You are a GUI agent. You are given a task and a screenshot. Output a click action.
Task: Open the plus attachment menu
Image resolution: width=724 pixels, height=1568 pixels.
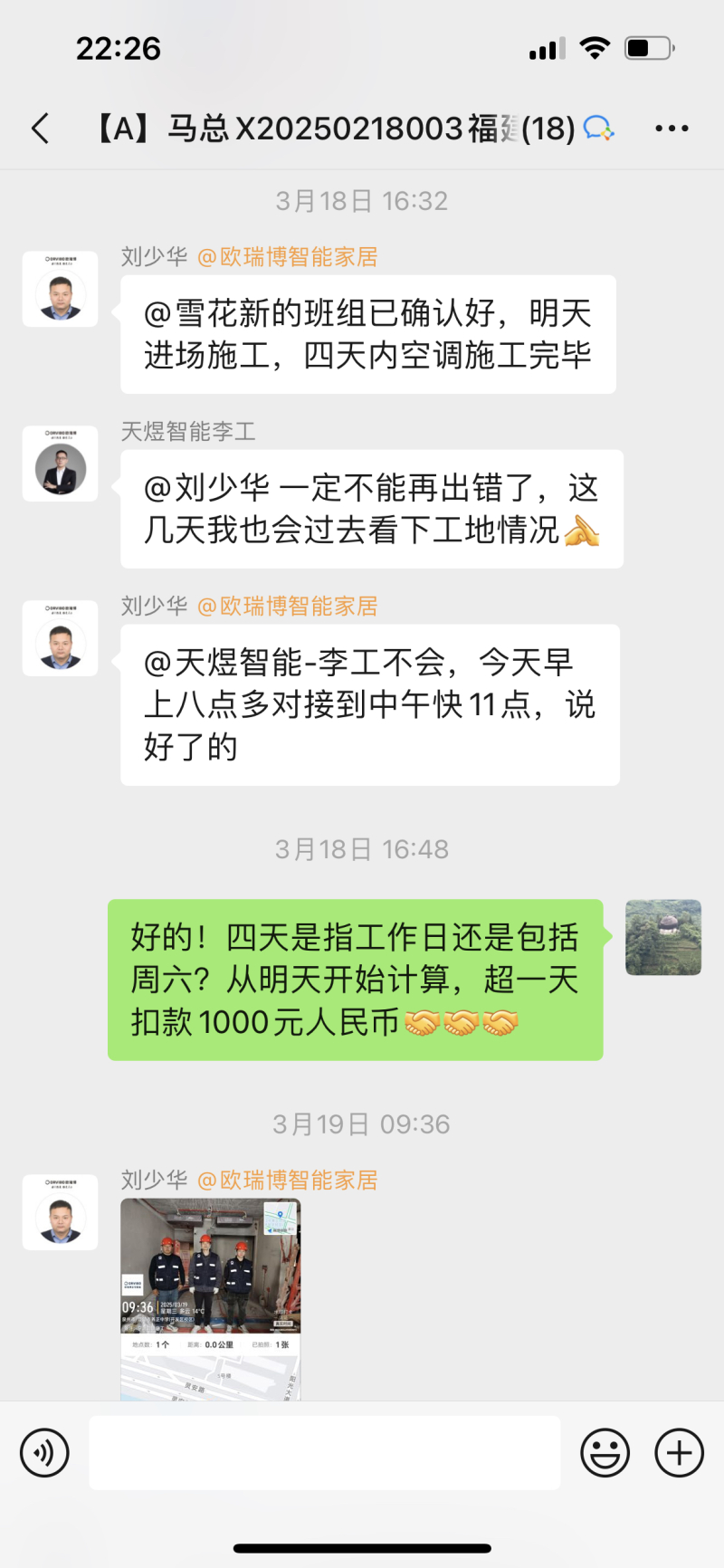680,1453
